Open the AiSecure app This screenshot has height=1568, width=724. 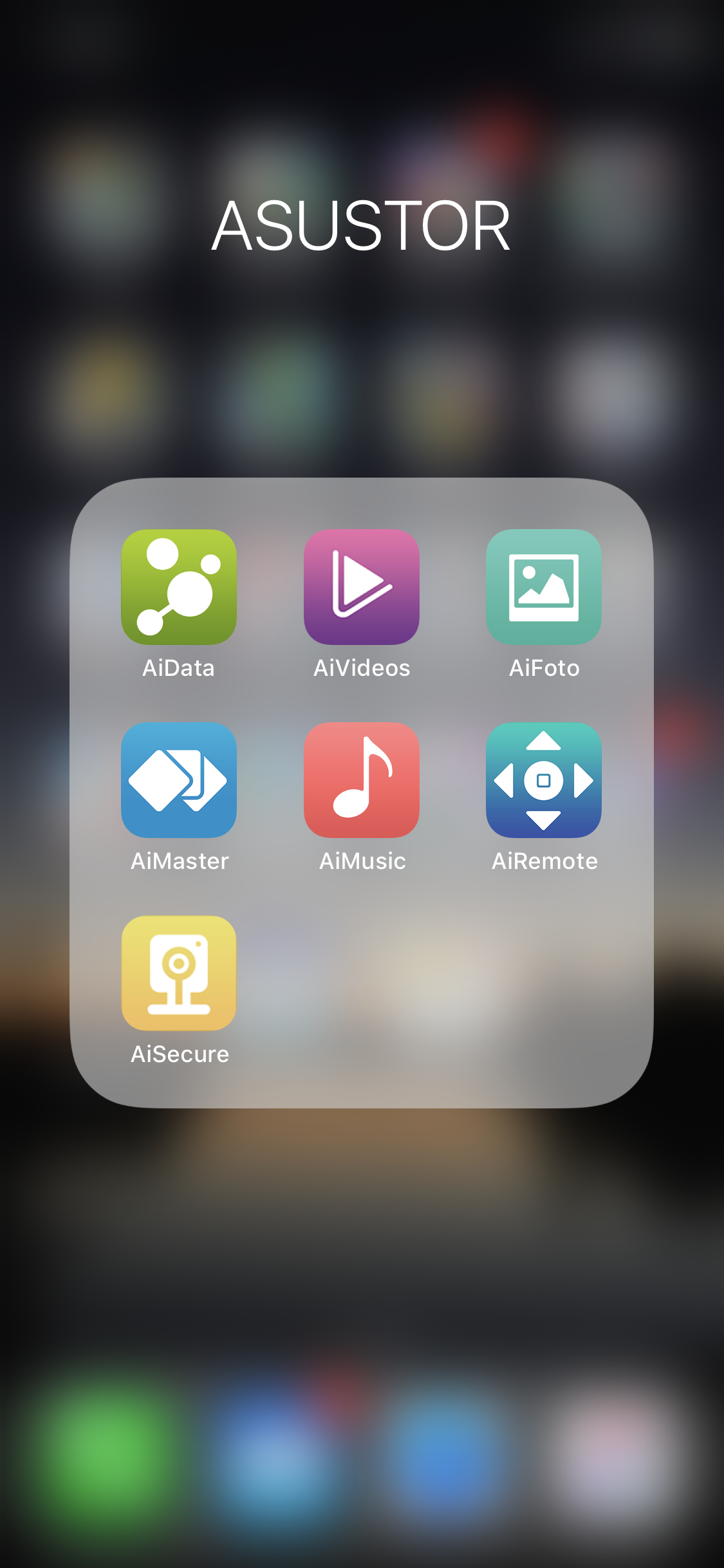point(179,973)
